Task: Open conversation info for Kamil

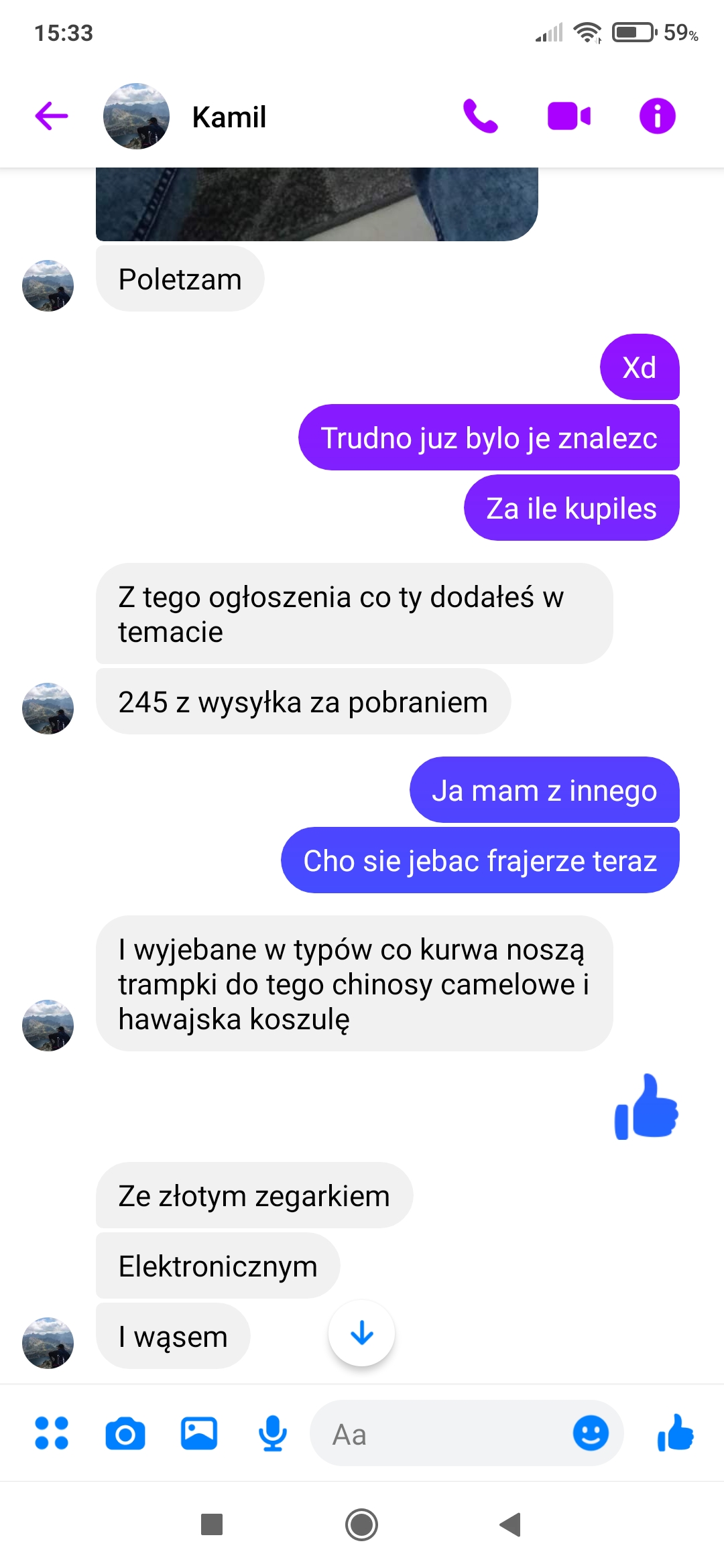Action: tap(657, 116)
